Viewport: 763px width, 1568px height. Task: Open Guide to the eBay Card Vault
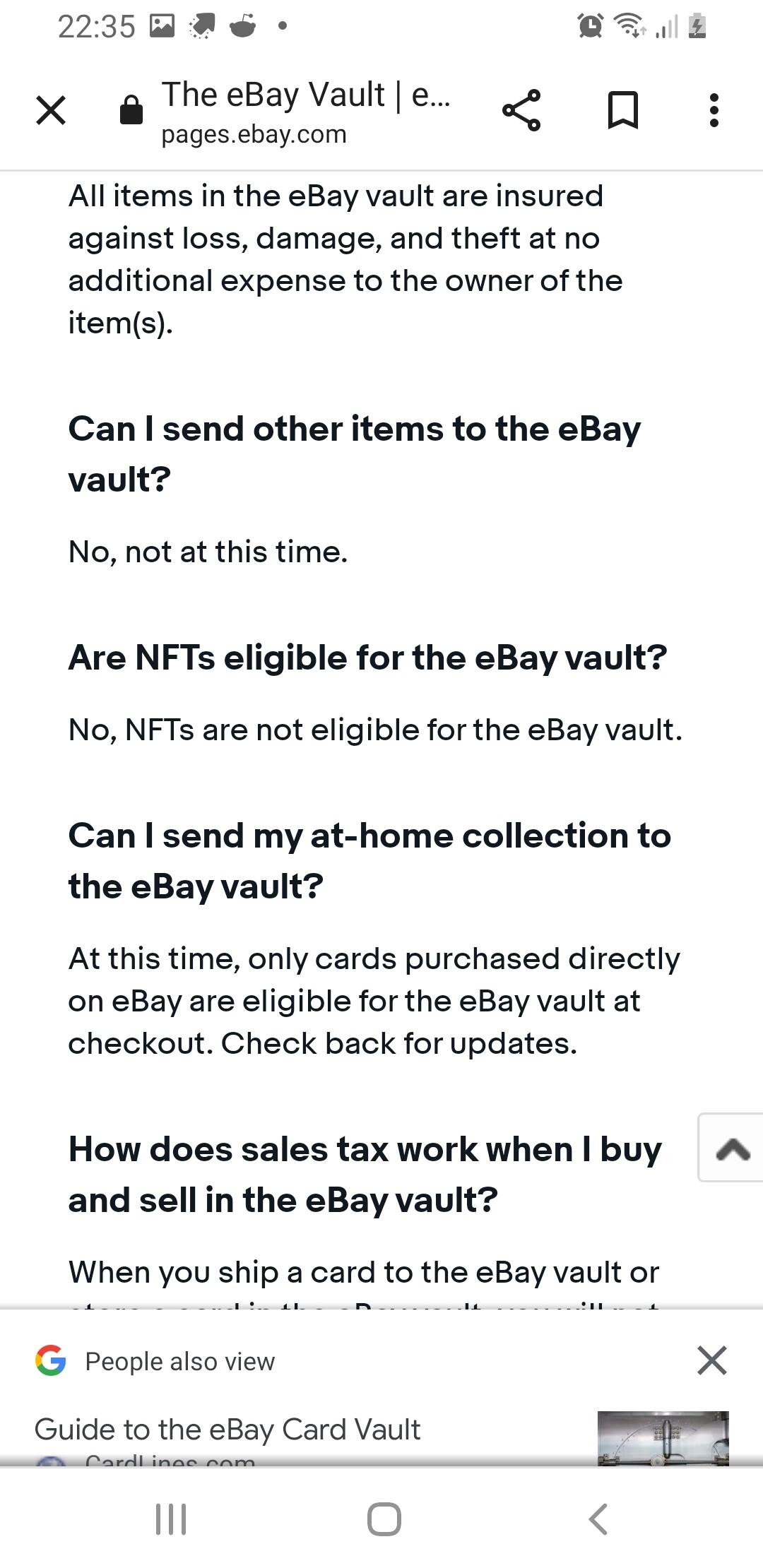[x=227, y=1429]
